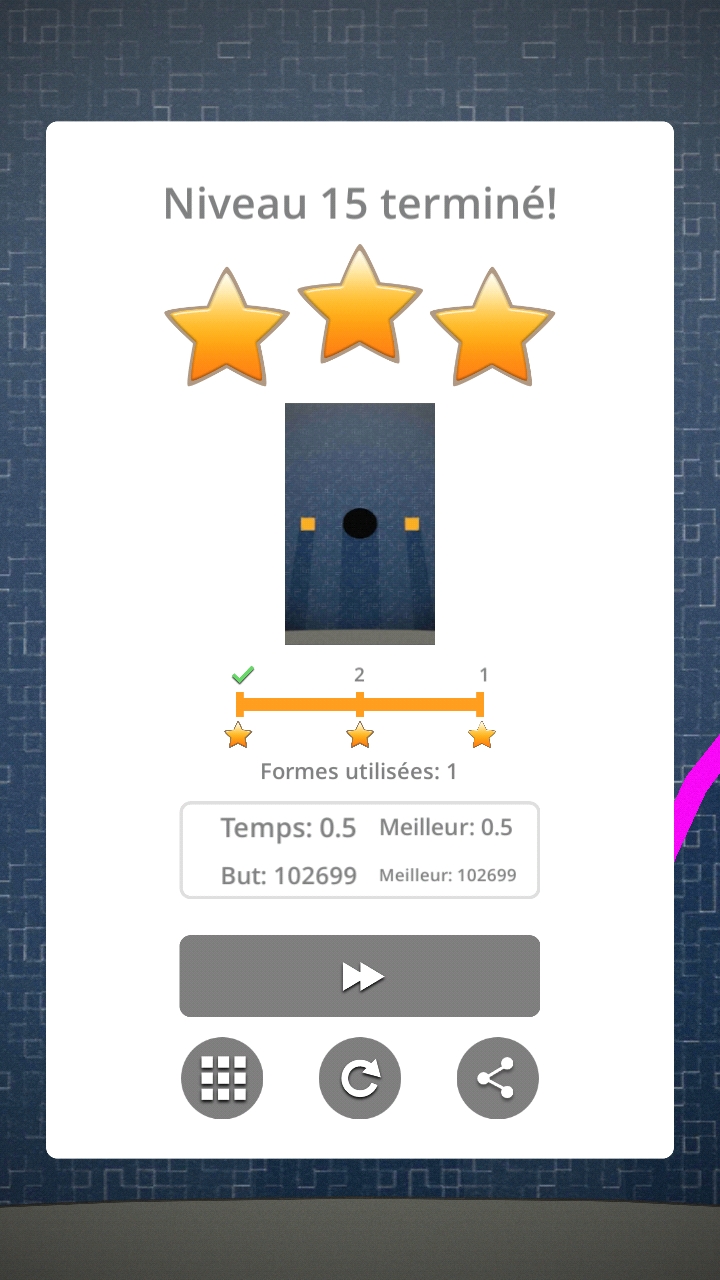Restart level 15
Image resolution: width=720 pixels, height=1280 pixels.
pos(360,1079)
